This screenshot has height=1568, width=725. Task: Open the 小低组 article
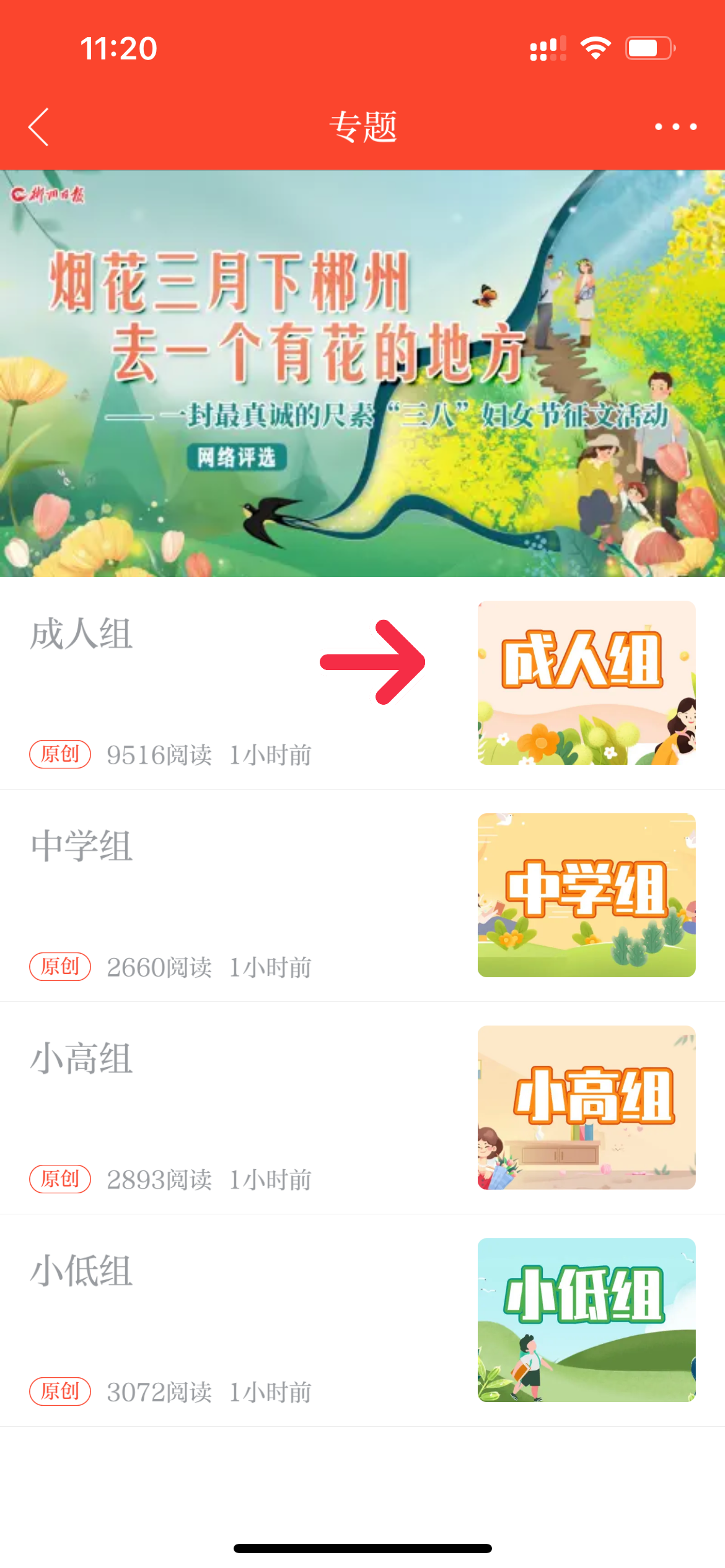click(82, 1271)
